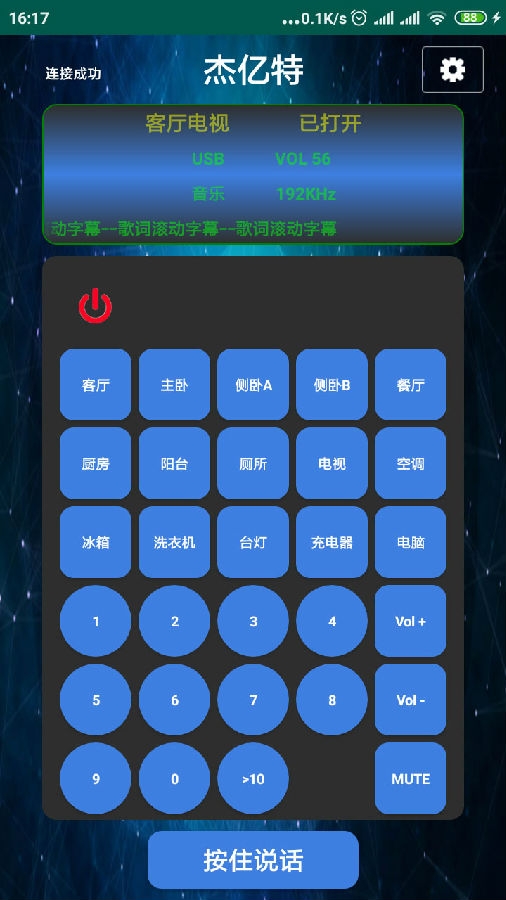
Task: Choose the 电脑 button
Action: point(411,542)
